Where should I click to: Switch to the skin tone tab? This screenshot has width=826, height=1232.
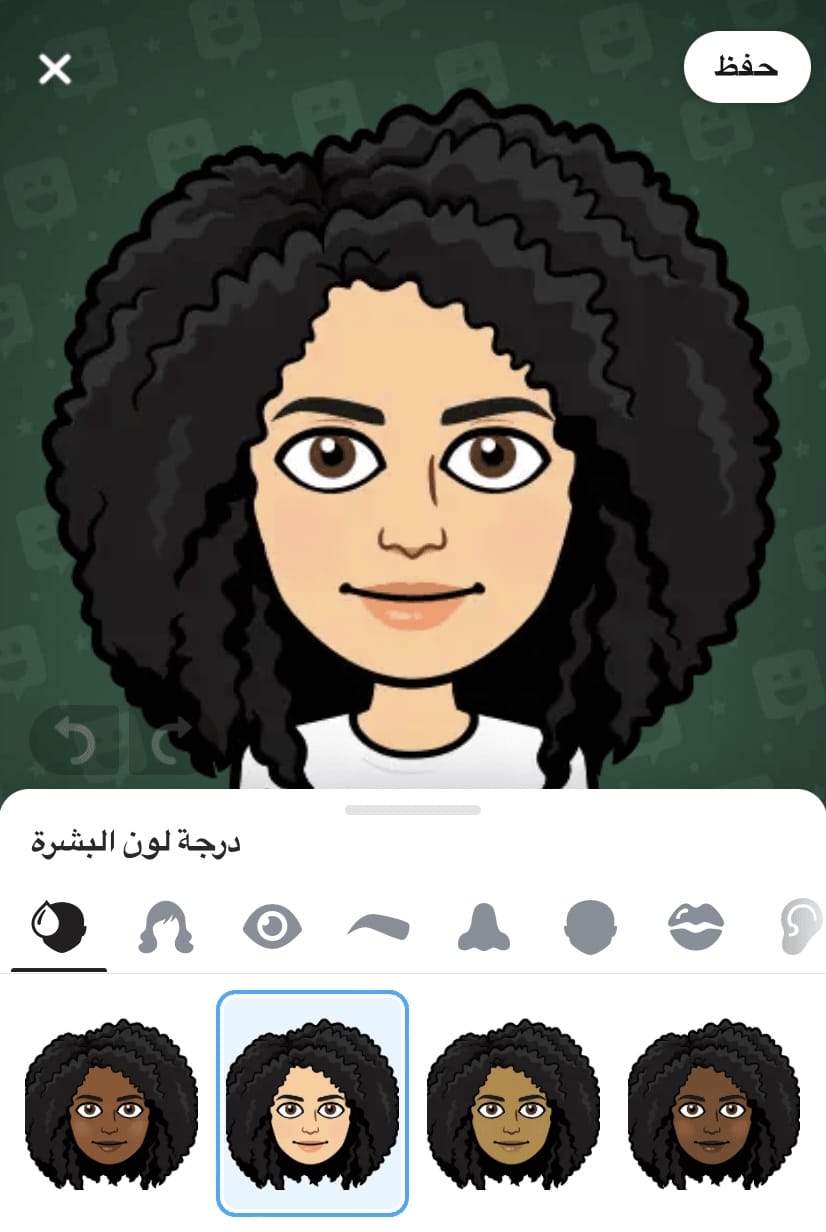coord(59,926)
